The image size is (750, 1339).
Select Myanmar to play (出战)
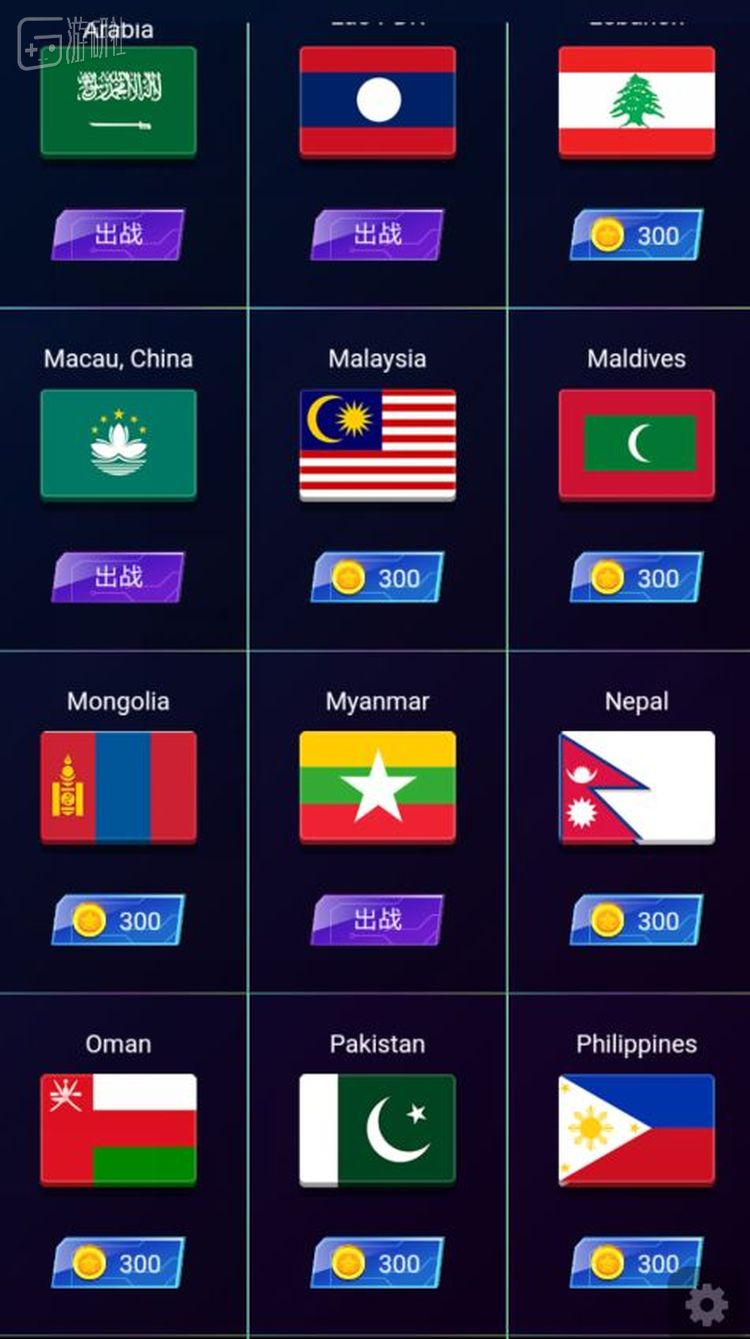(x=377, y=920)
